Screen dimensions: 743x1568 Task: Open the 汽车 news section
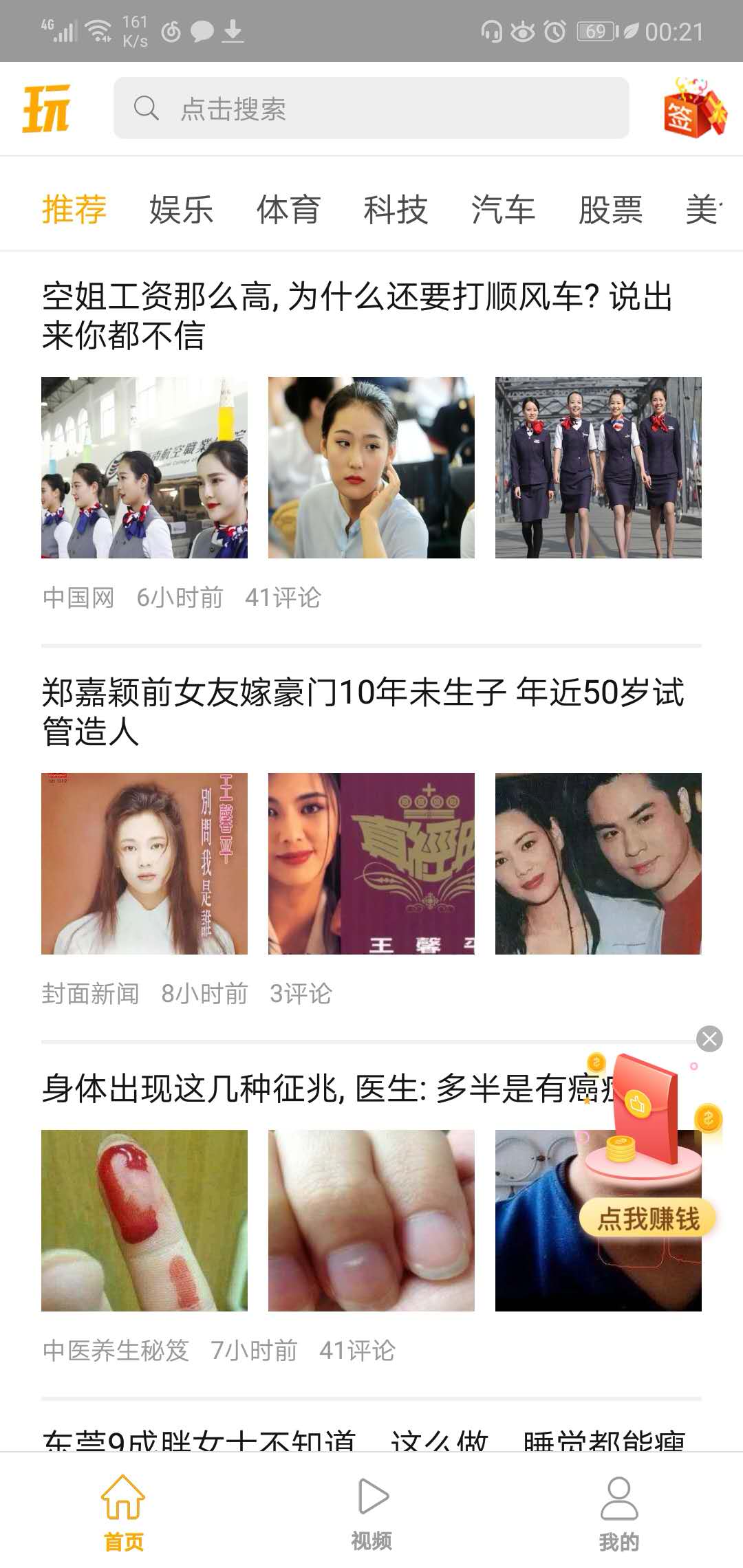point(502,208)
